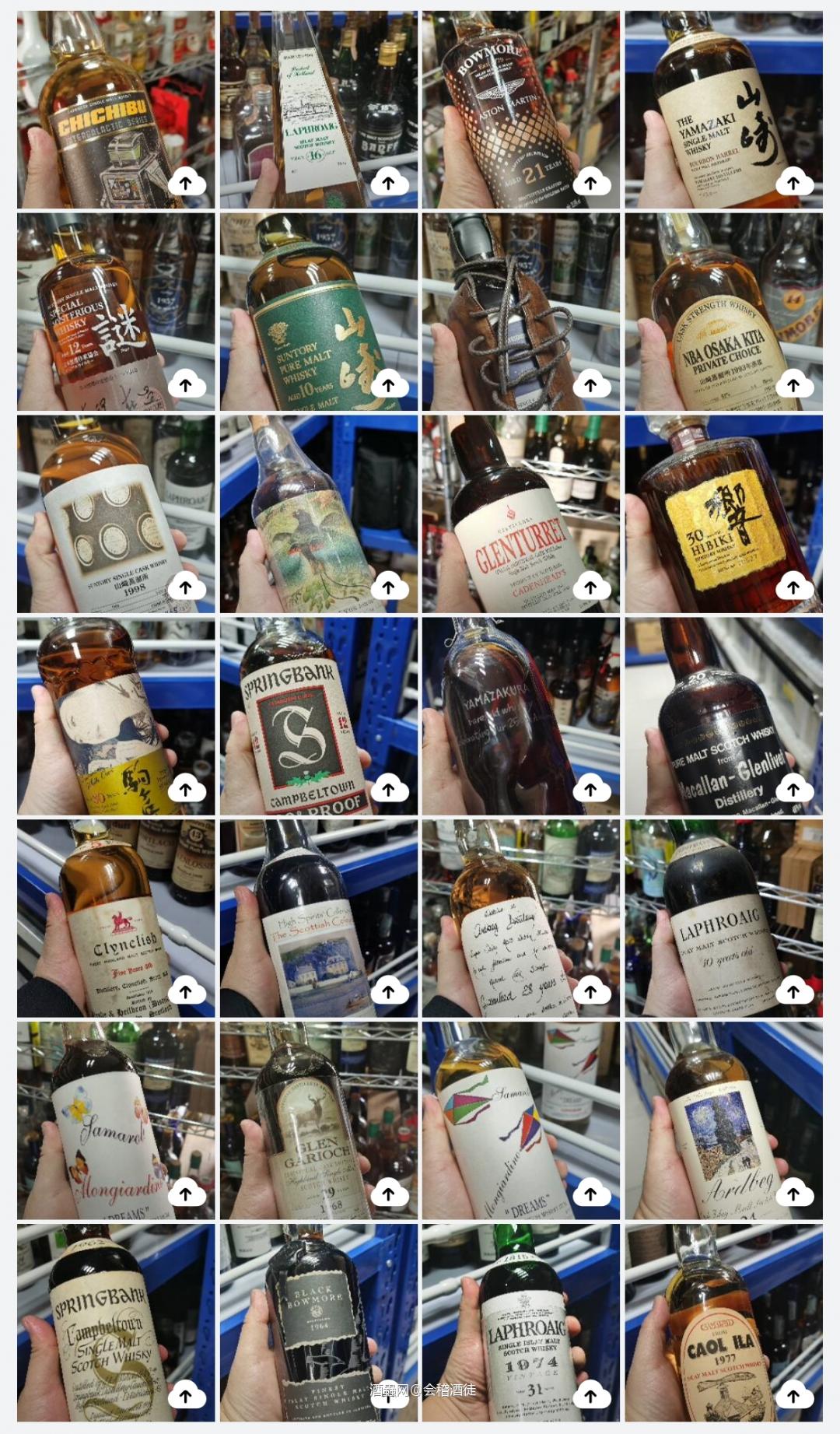Open the Yamazaki Bourbon Barrel photo
Image resolution: width=840 pixels, height=1434 pixels.
tap(723, 109)
